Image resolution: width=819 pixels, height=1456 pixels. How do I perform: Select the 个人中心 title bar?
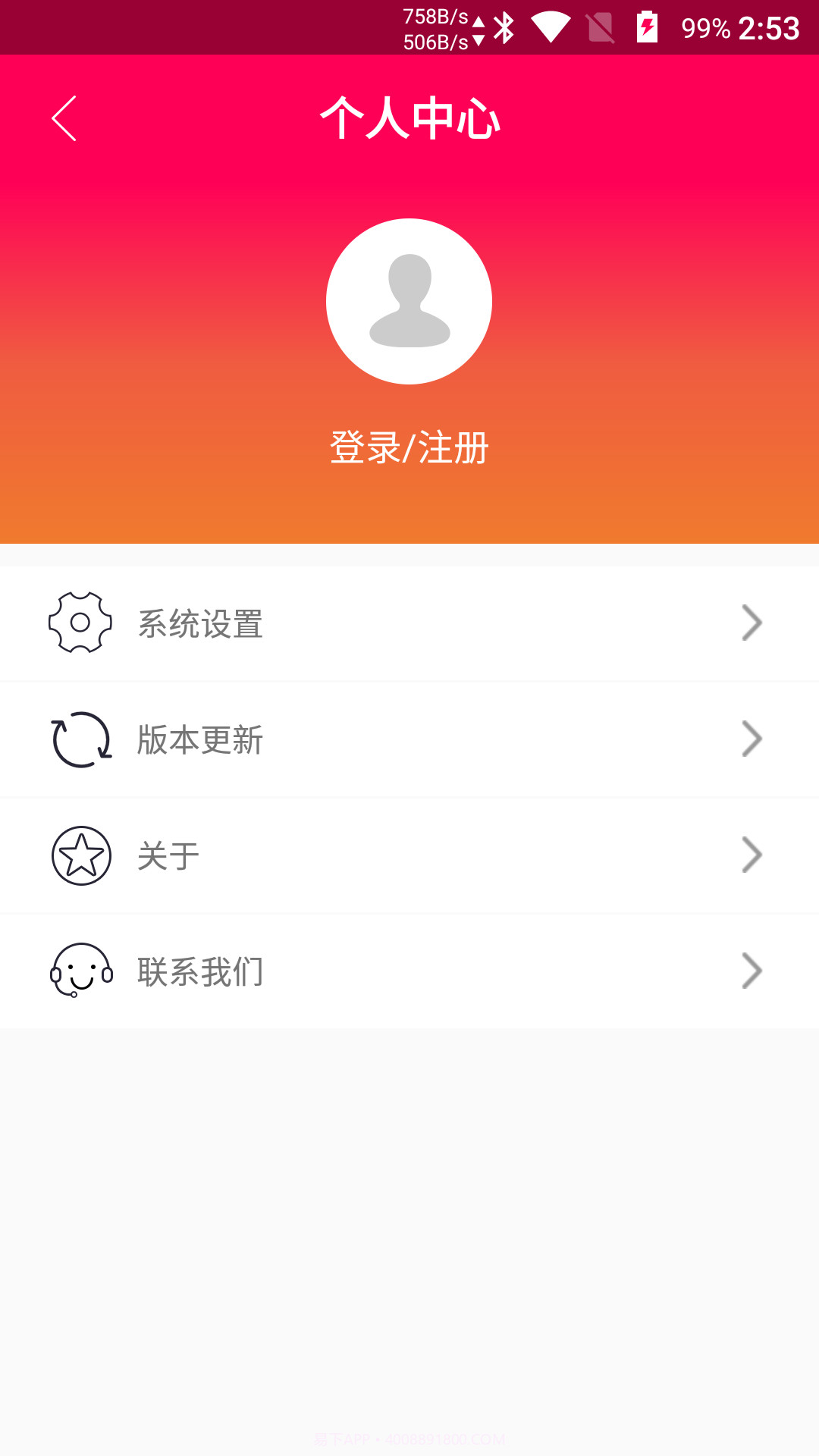[x=409, y=119]
